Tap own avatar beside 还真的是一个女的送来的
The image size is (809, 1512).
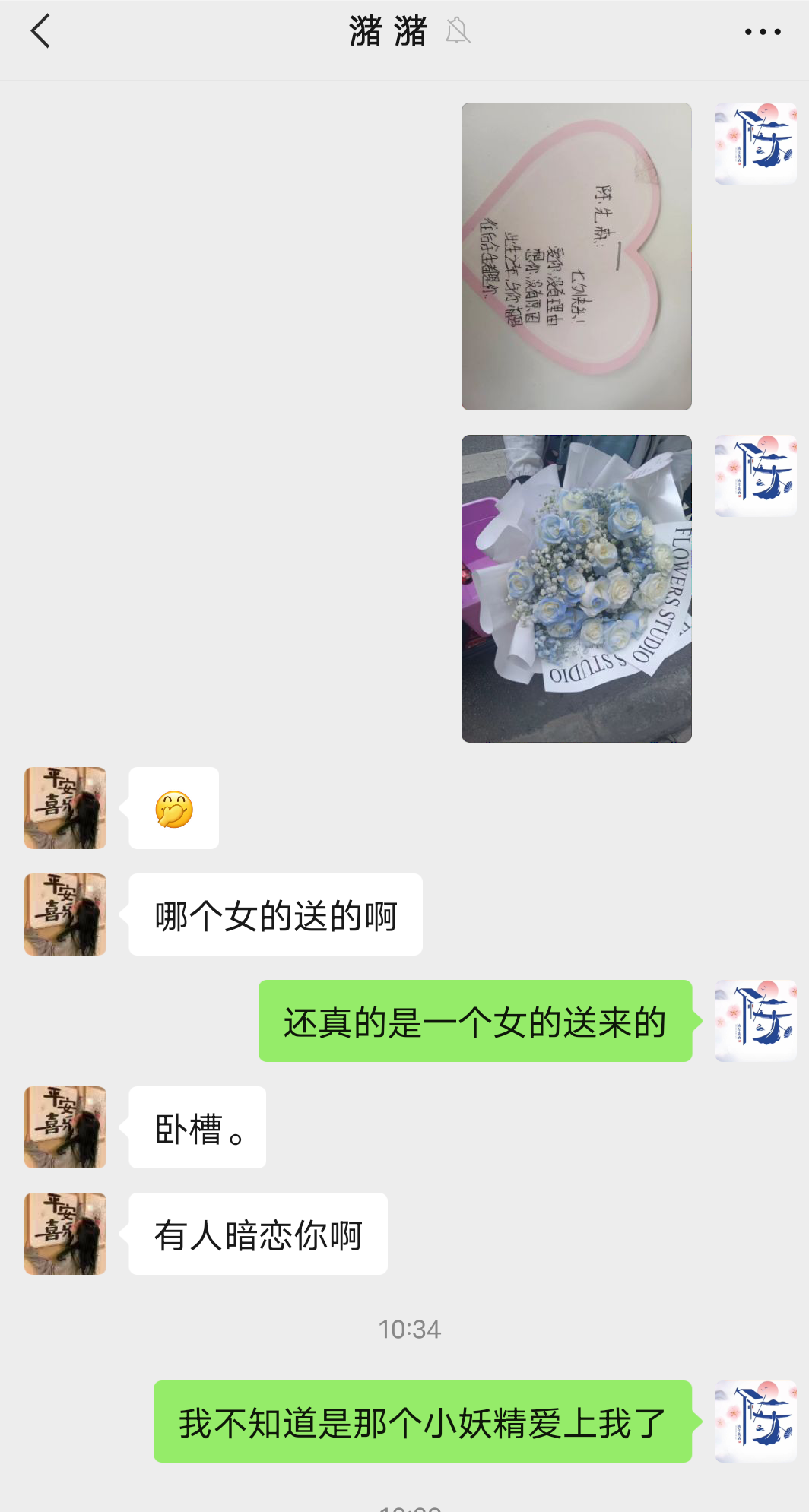[755, 1021]
